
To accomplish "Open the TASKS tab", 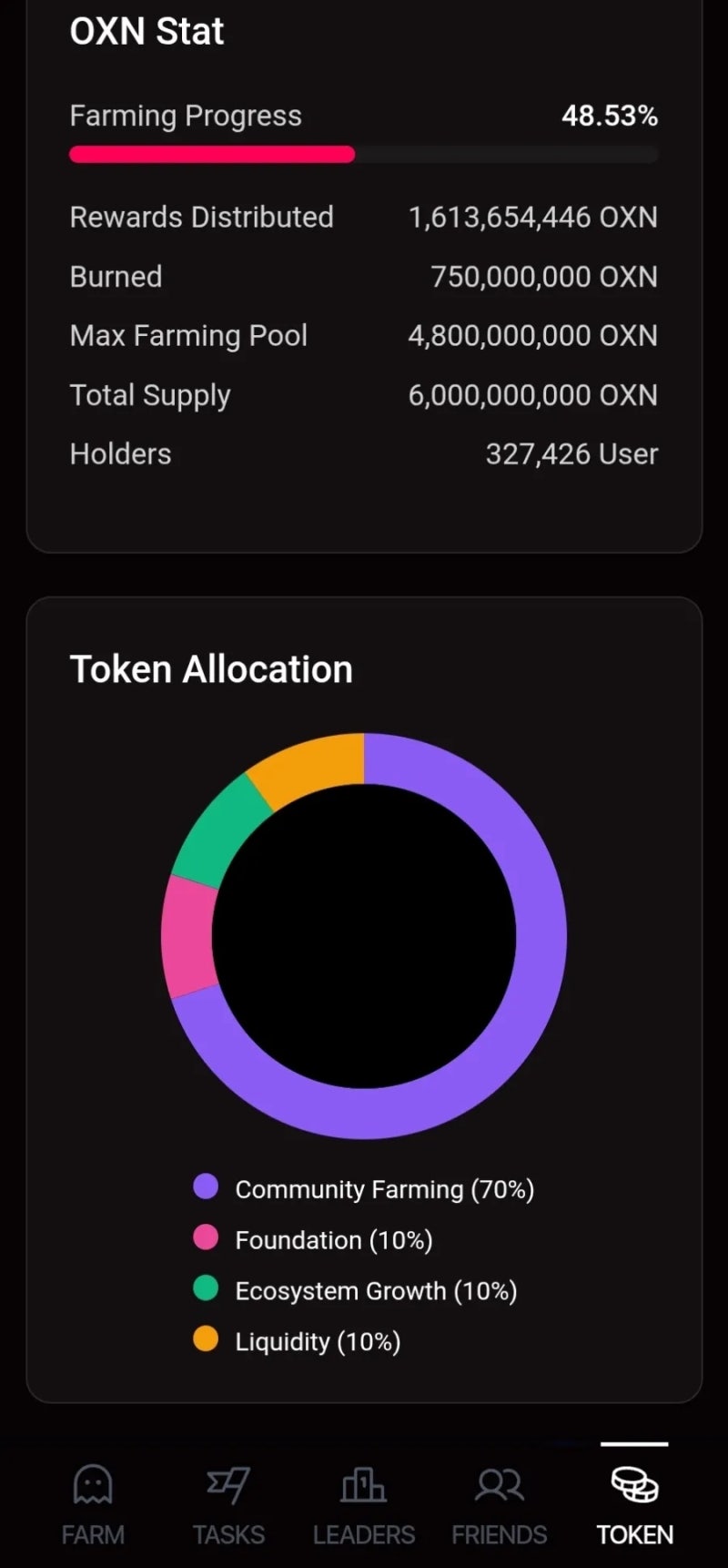I will coord(228,1504).
